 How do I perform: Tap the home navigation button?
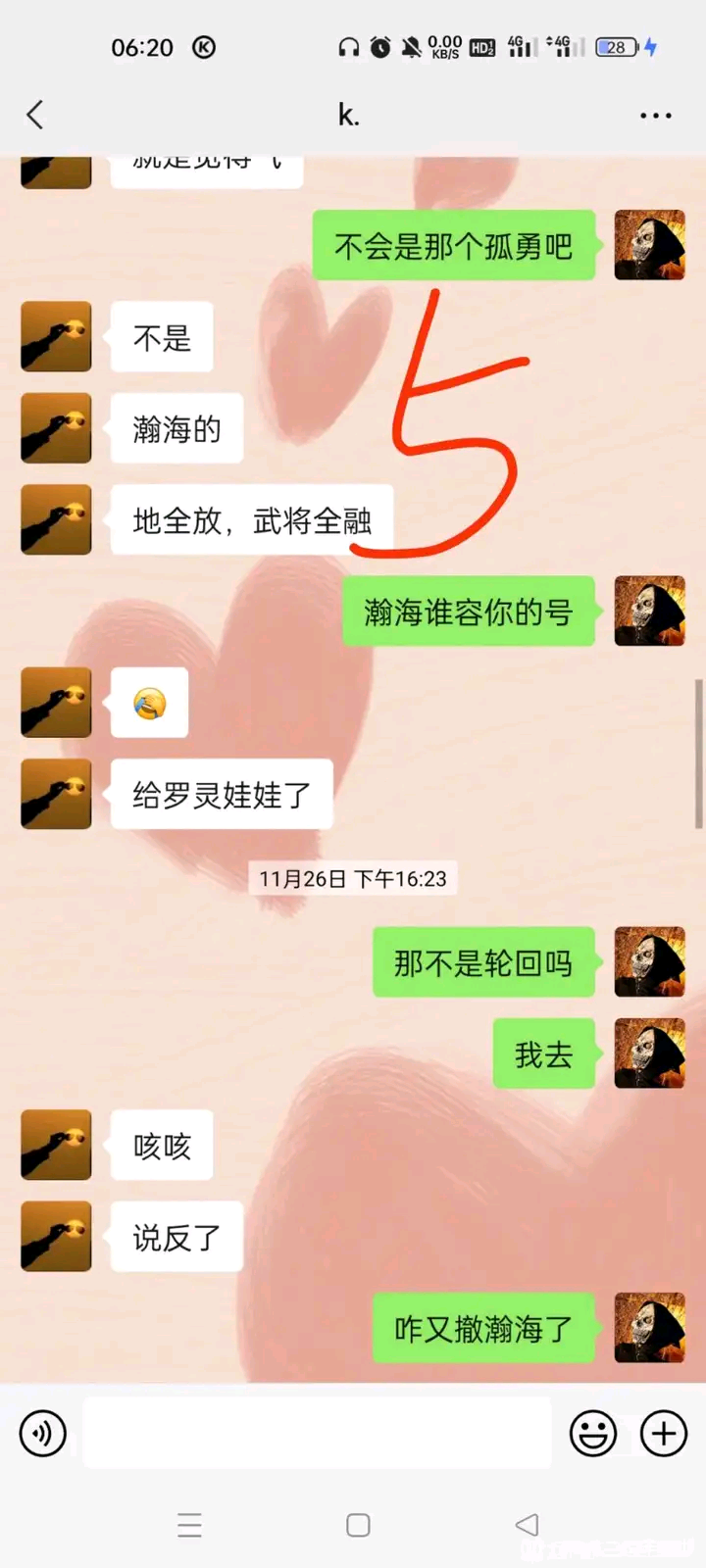pos(353,1525)
